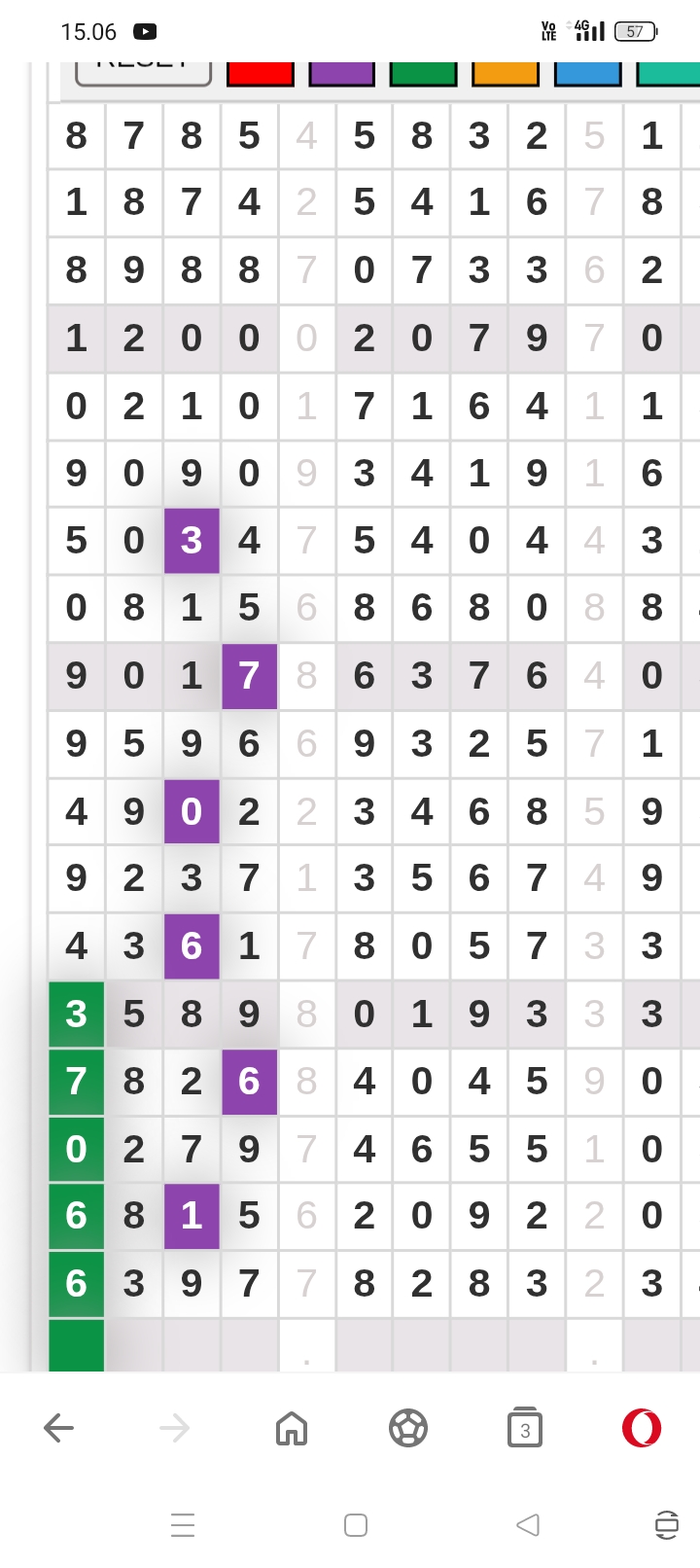This screenshot has width=700, height=1568.
Task: Tap the system back triangle button
Action: 528,1525
